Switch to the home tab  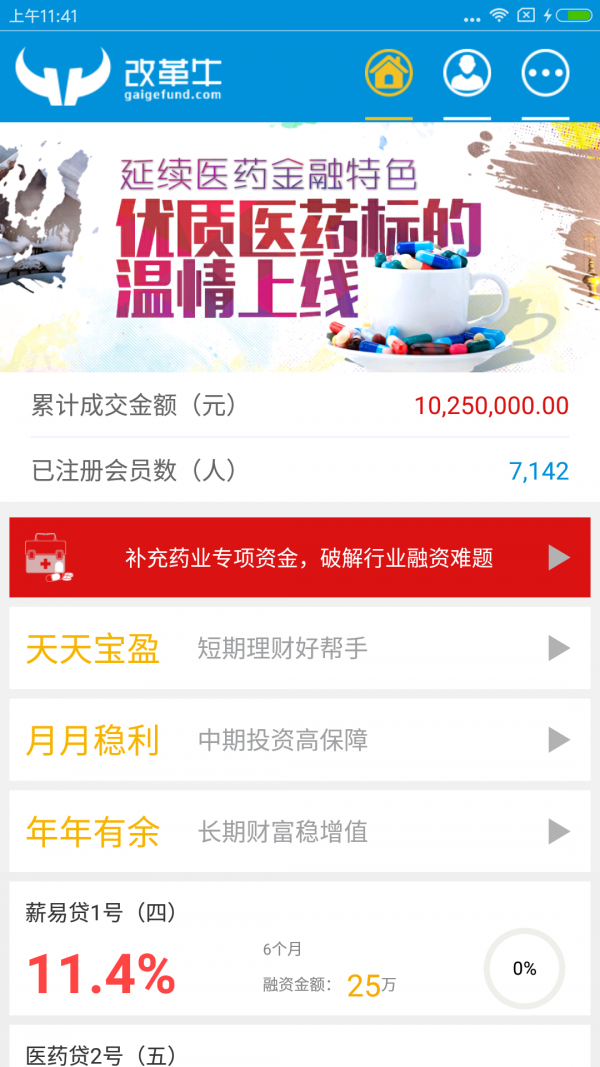(x=389, y=73)
